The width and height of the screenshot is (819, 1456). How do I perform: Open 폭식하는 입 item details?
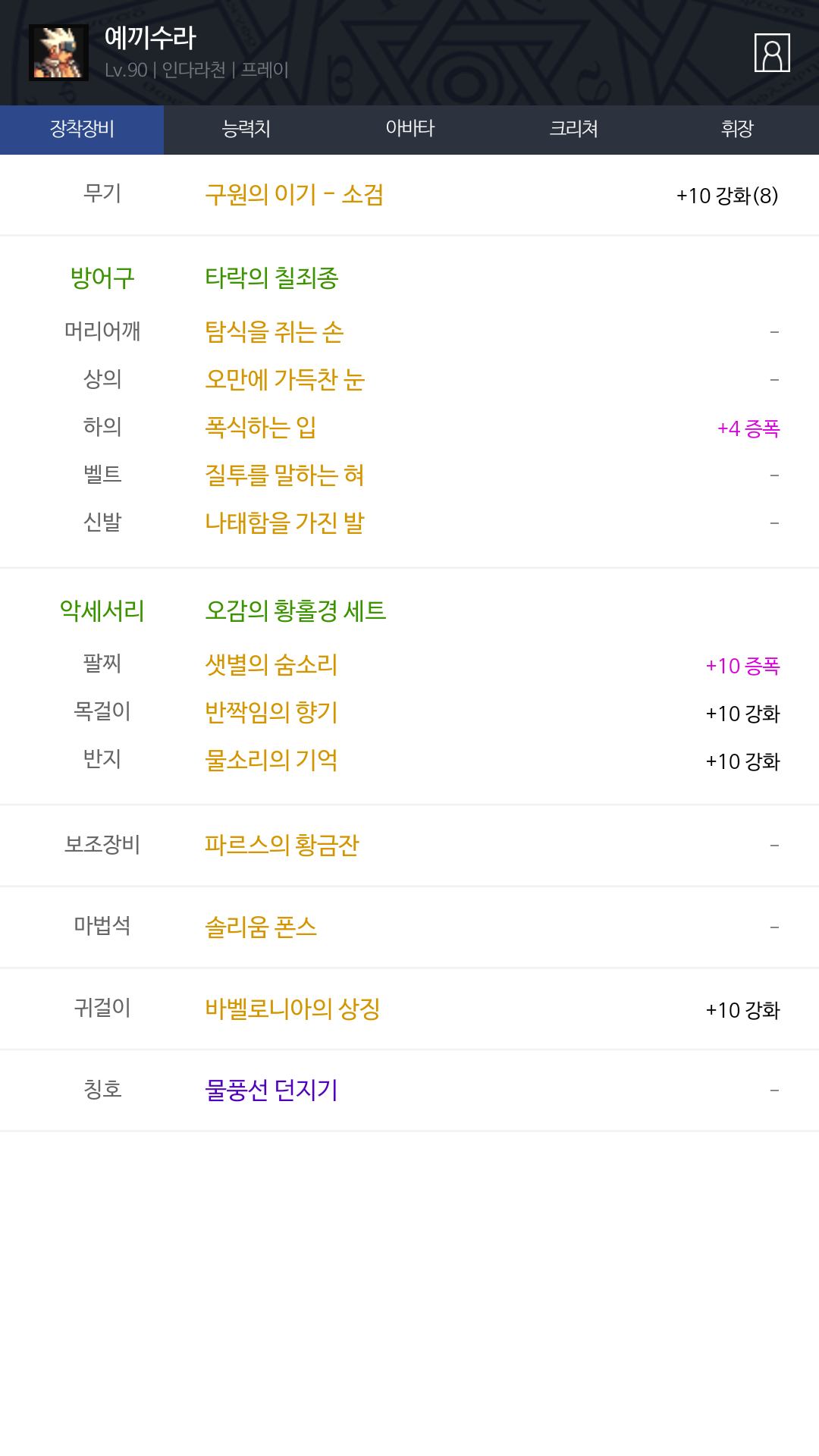click(x=261, y=427)
